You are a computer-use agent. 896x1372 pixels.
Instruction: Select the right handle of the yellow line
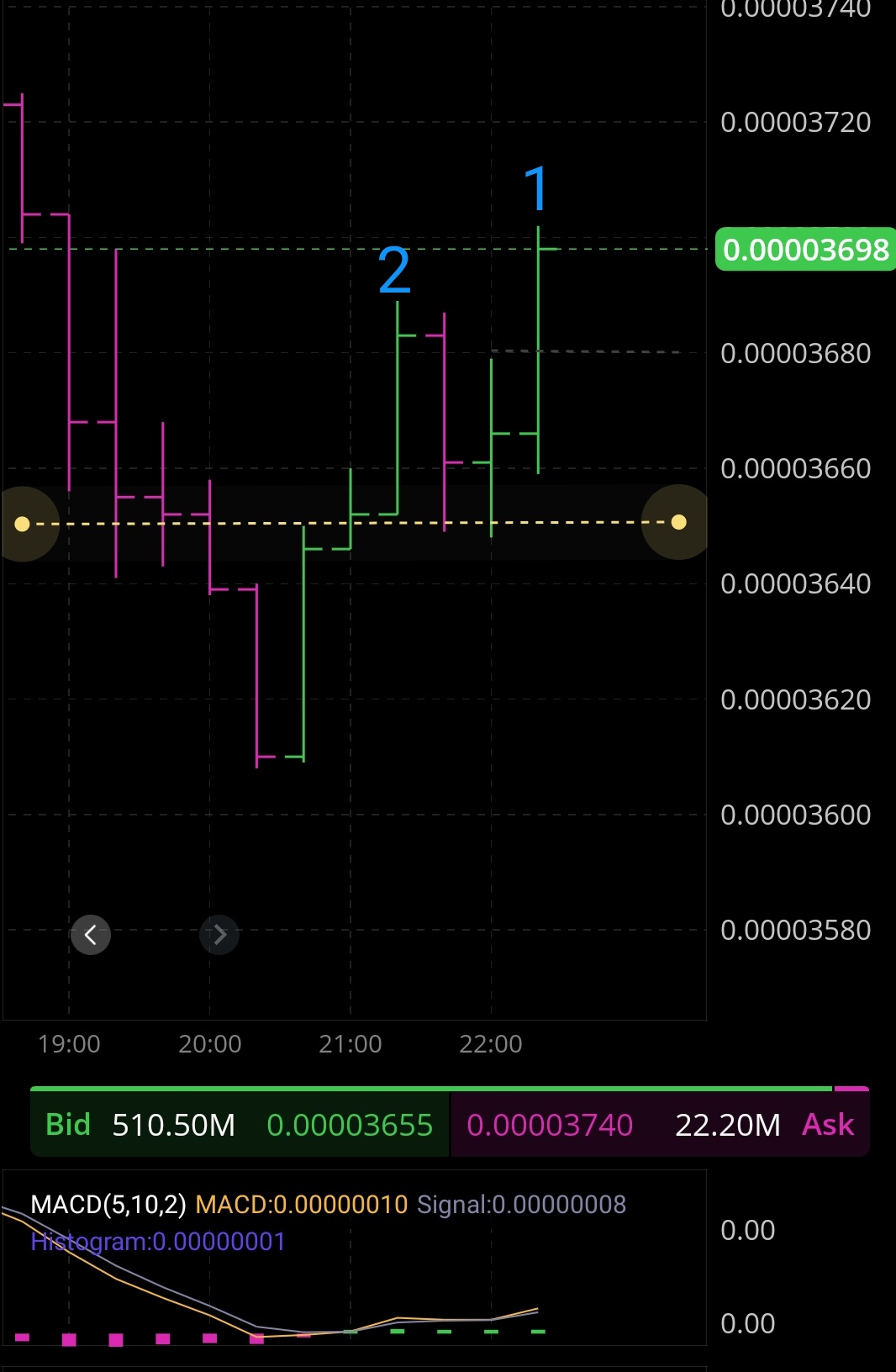tap(678, 522)
